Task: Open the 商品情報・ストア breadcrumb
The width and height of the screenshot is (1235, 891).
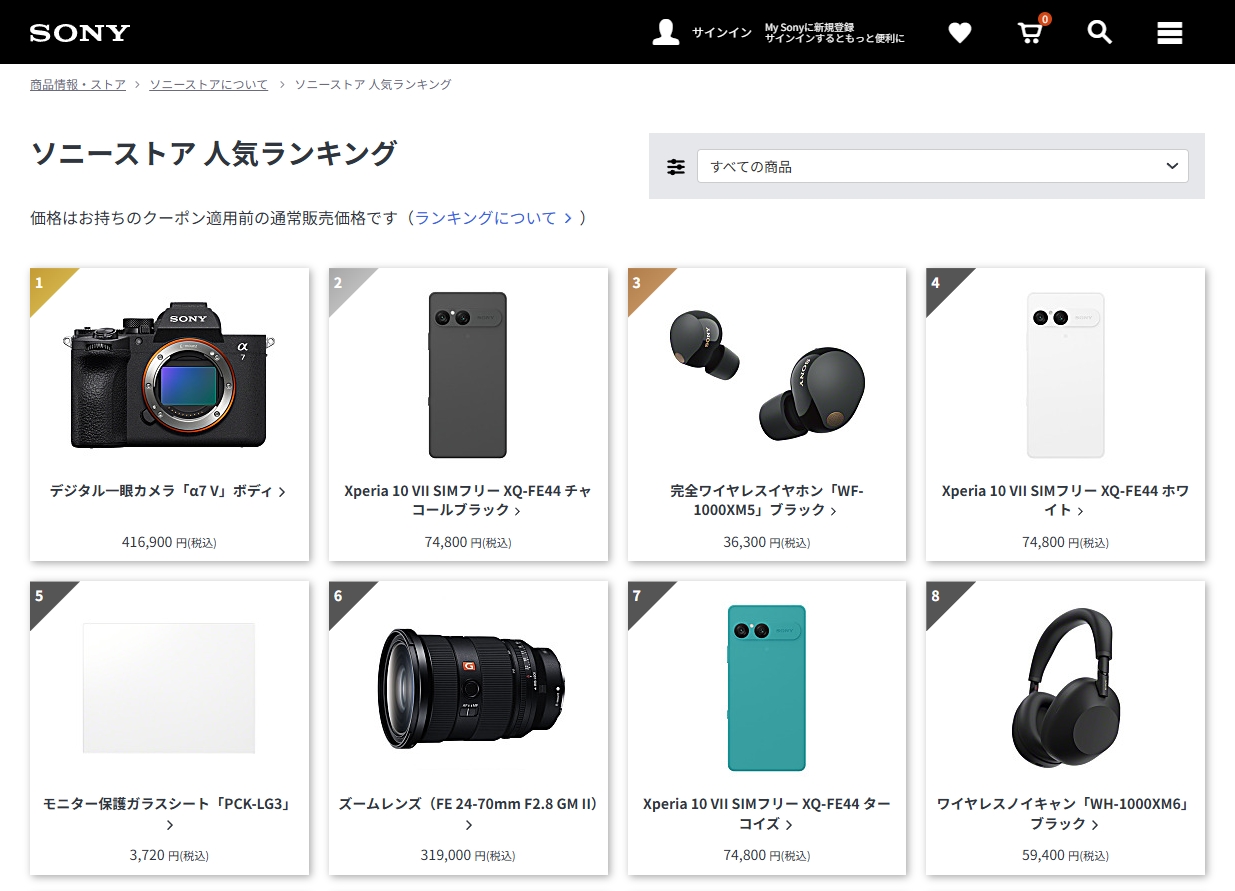Action: [78, 85]
